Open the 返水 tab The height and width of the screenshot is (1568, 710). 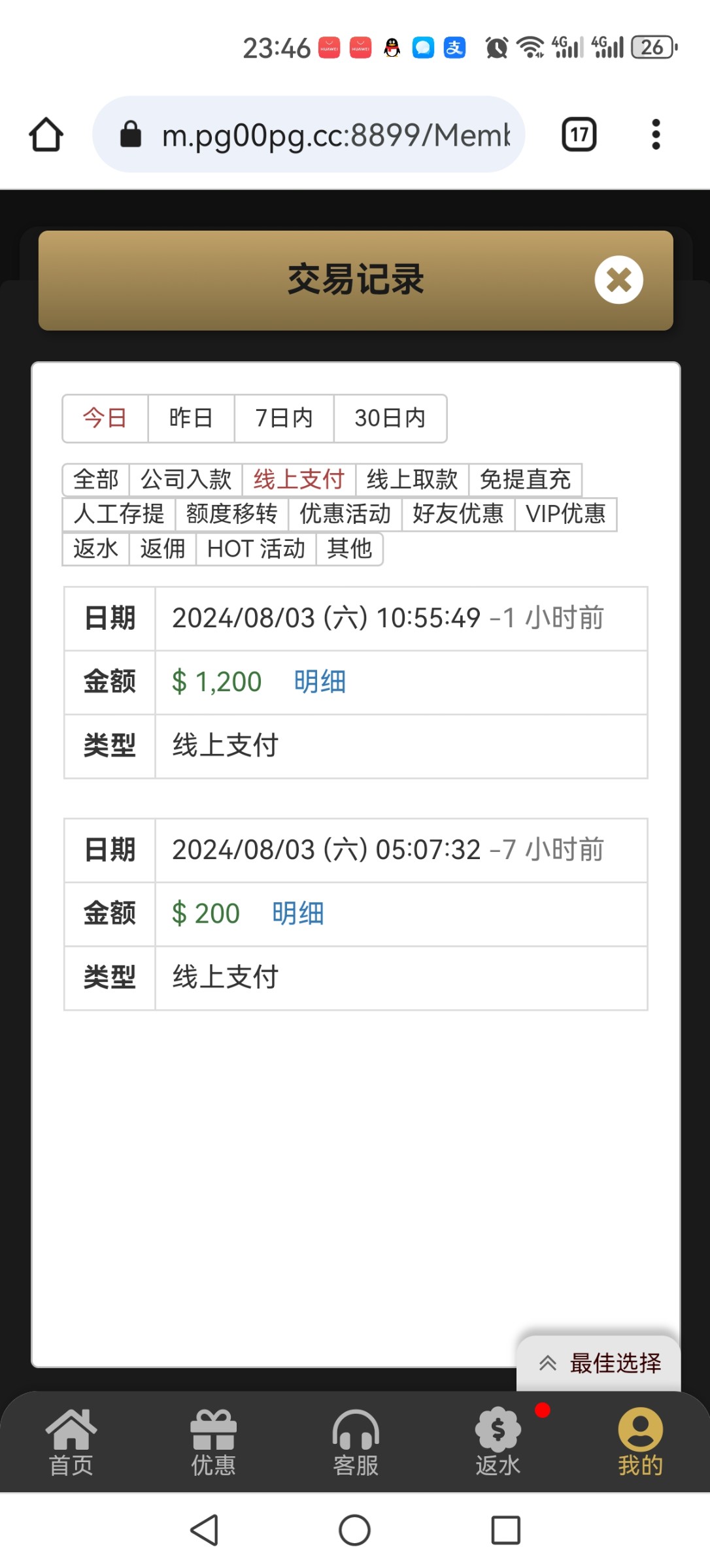pos(498,1443)
